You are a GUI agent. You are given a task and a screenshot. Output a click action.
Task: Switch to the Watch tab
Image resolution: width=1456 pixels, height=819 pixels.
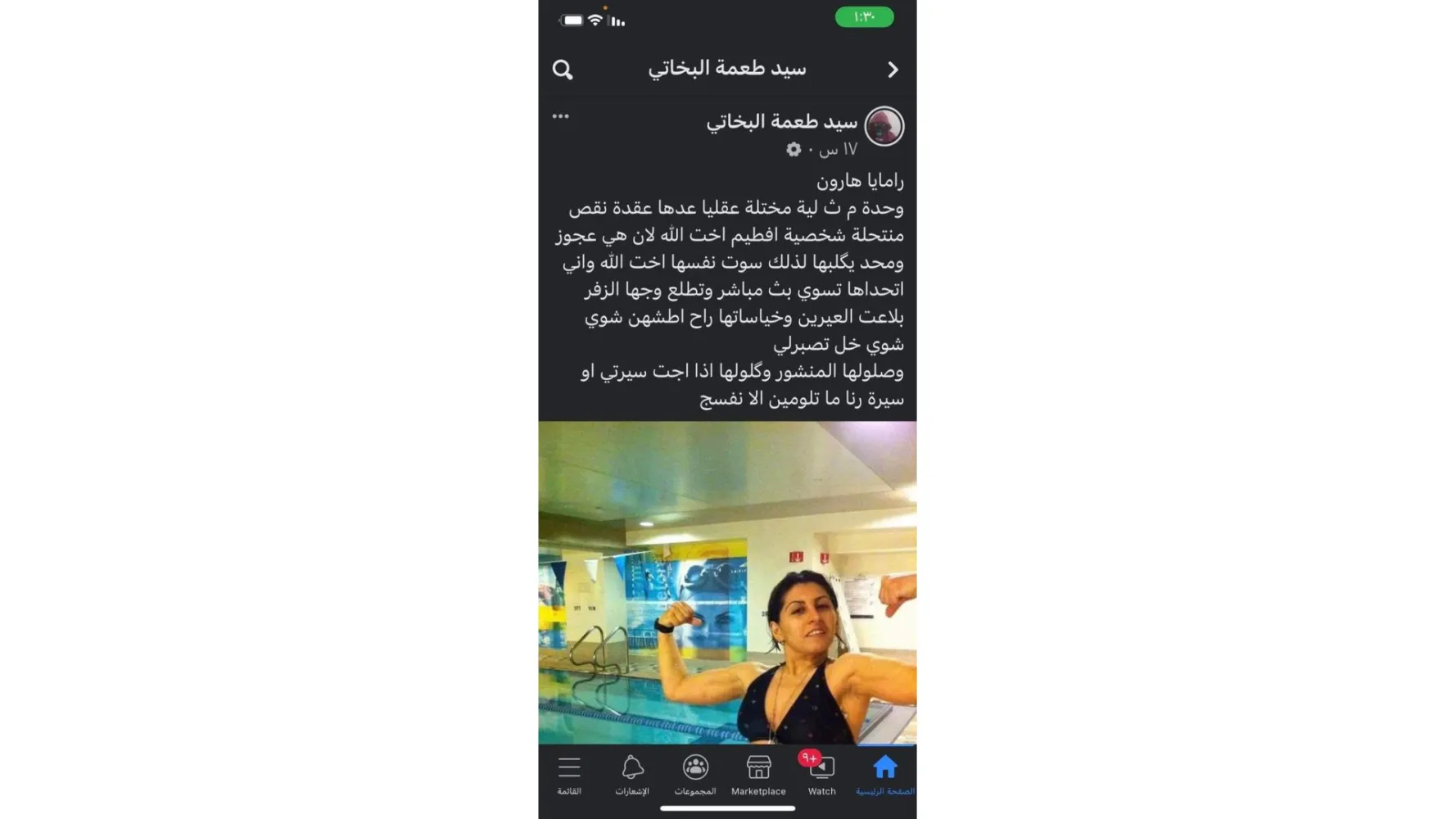821,775
